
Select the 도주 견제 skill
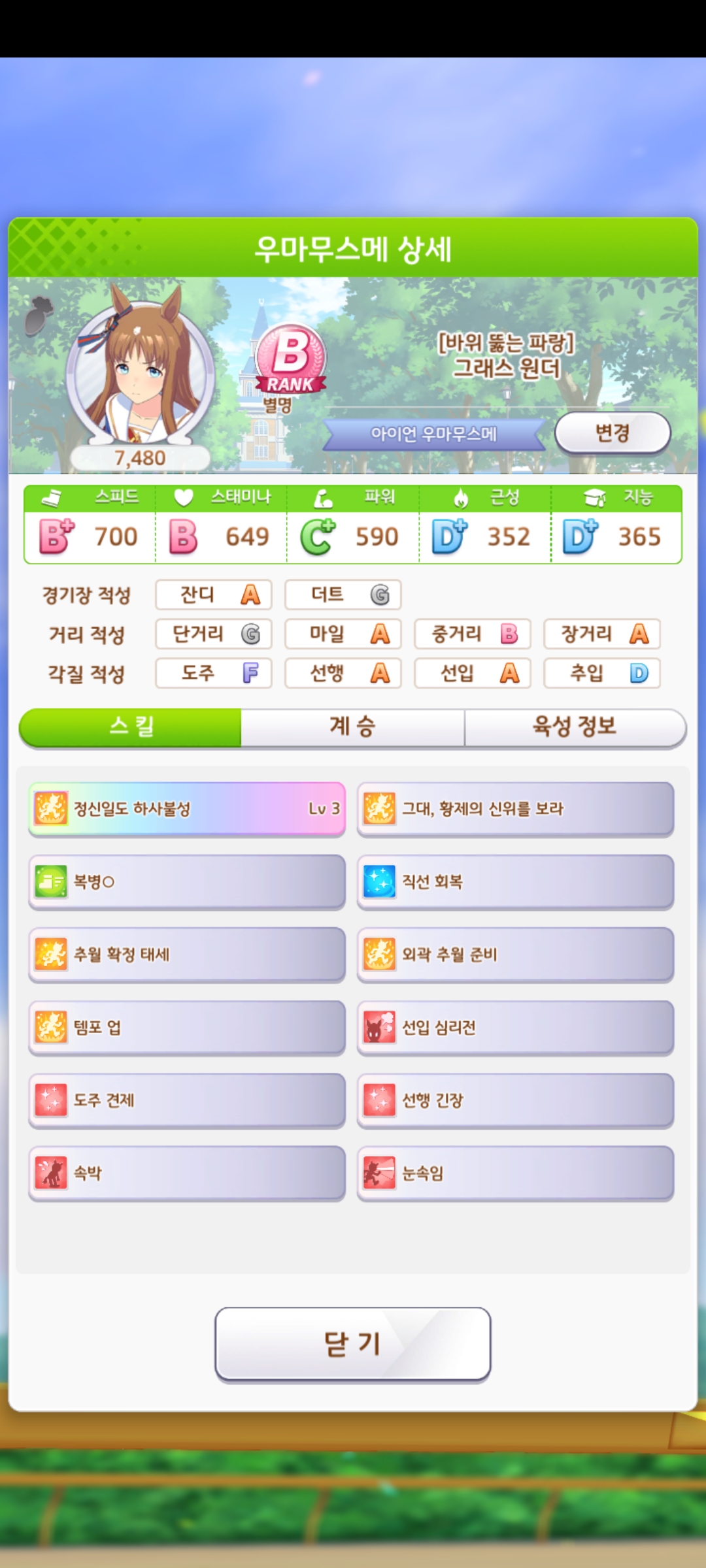tap(187, 1100)
